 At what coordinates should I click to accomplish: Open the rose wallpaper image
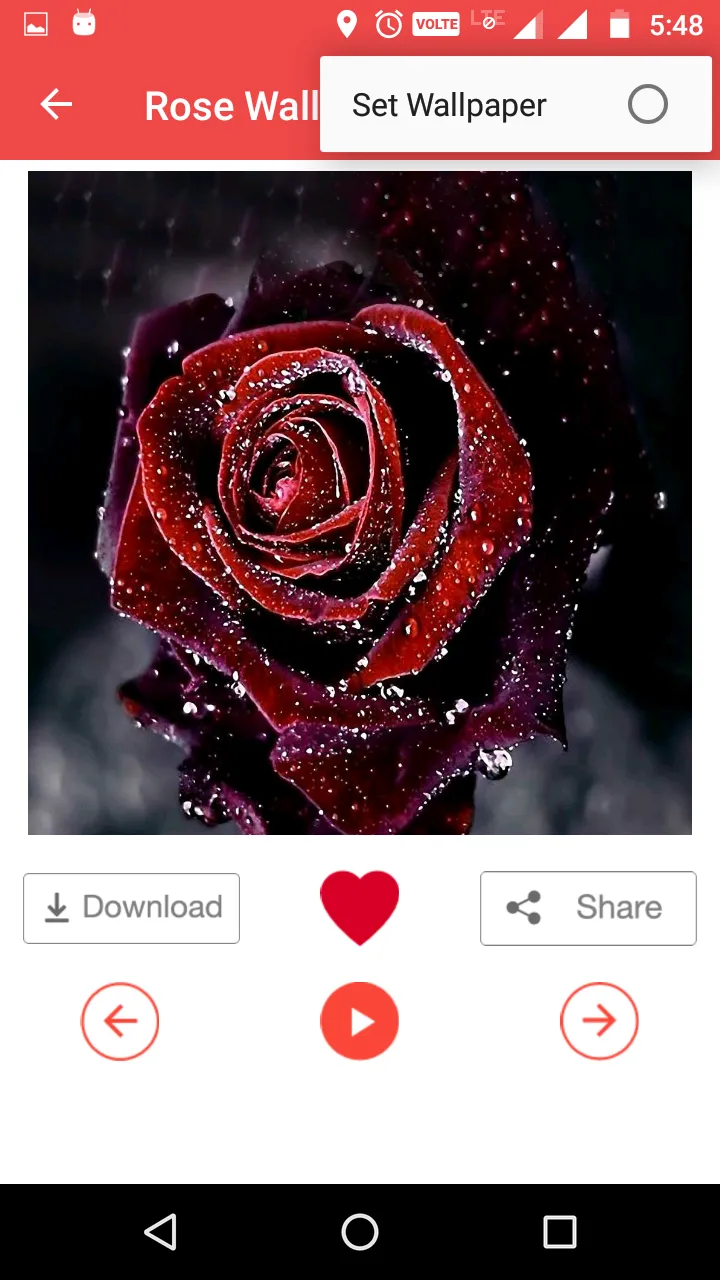pyautogui.click(x=360, y=503)
